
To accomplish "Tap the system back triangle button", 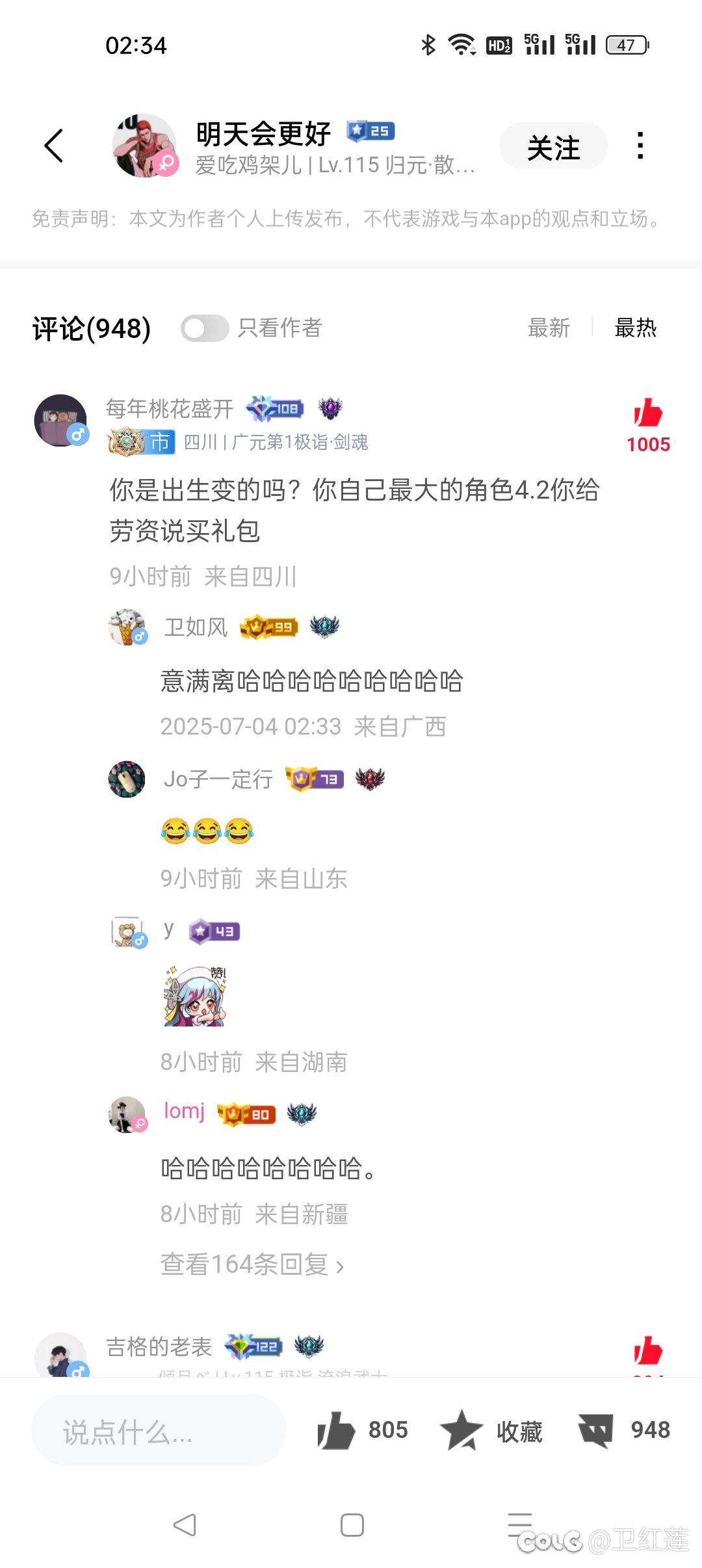I will (x=185, y=1524).
